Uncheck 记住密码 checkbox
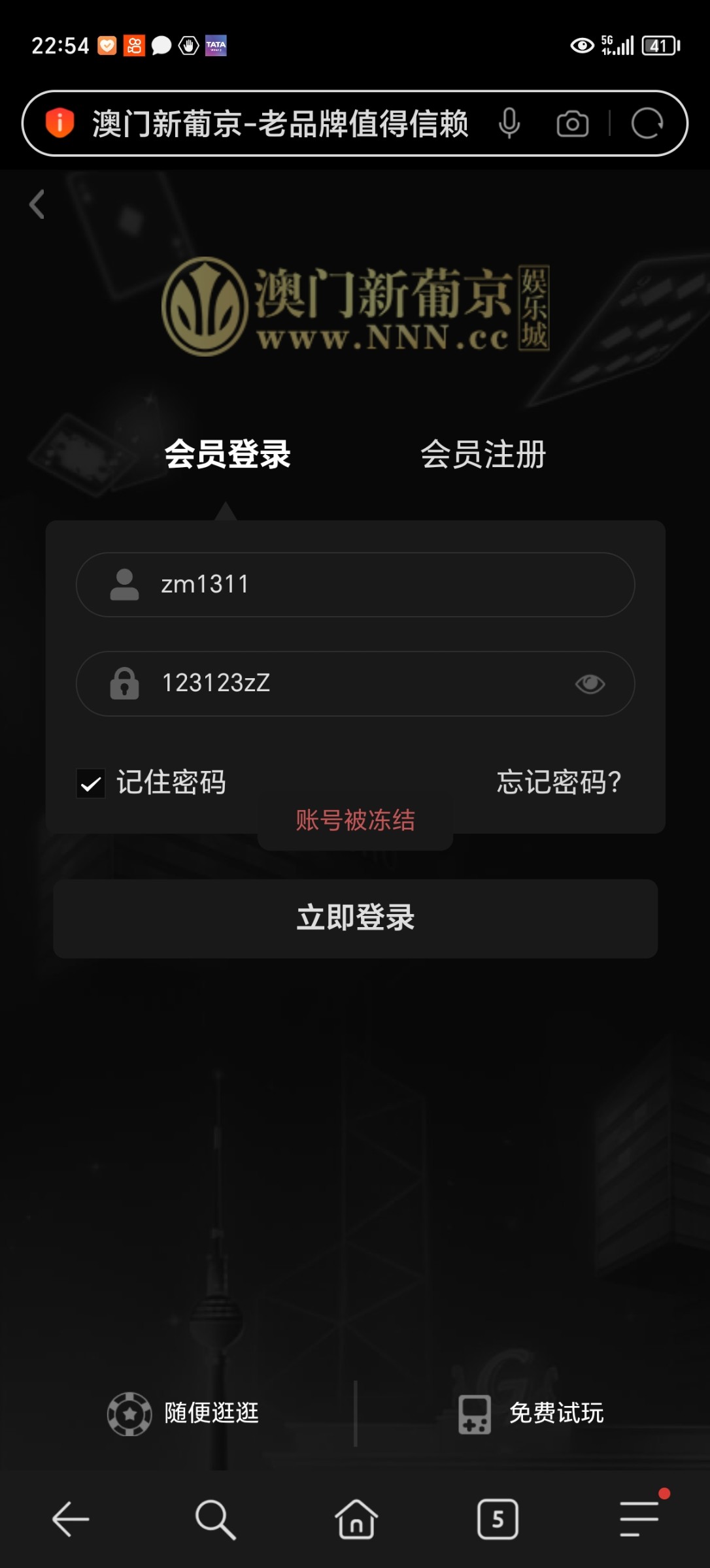Image resolution: width=710 pixels, height=1568 pixels. [x=91, y=783]
